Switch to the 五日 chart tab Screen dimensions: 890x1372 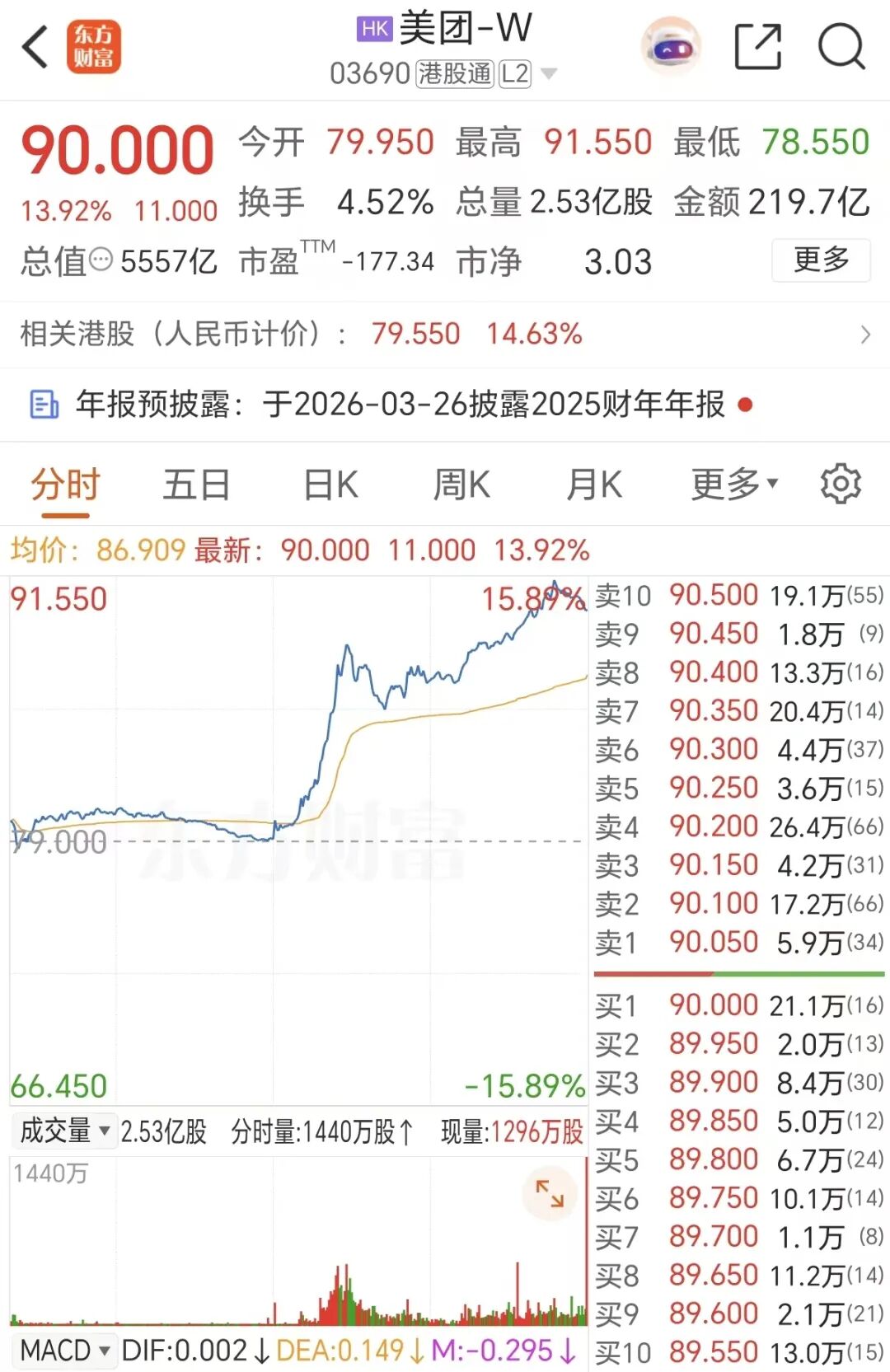tap(196, 485)
